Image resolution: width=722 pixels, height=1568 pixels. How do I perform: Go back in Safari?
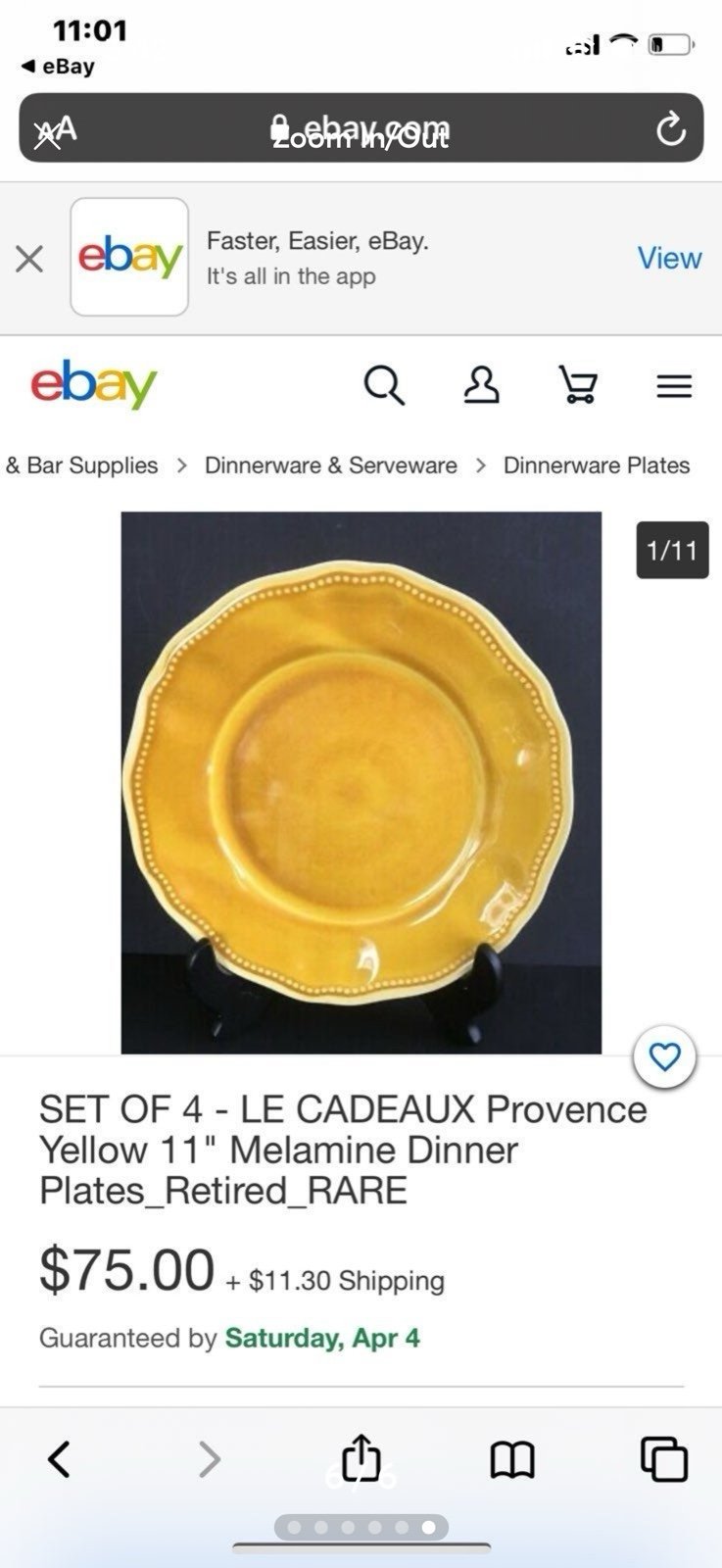coord(60,1458)
